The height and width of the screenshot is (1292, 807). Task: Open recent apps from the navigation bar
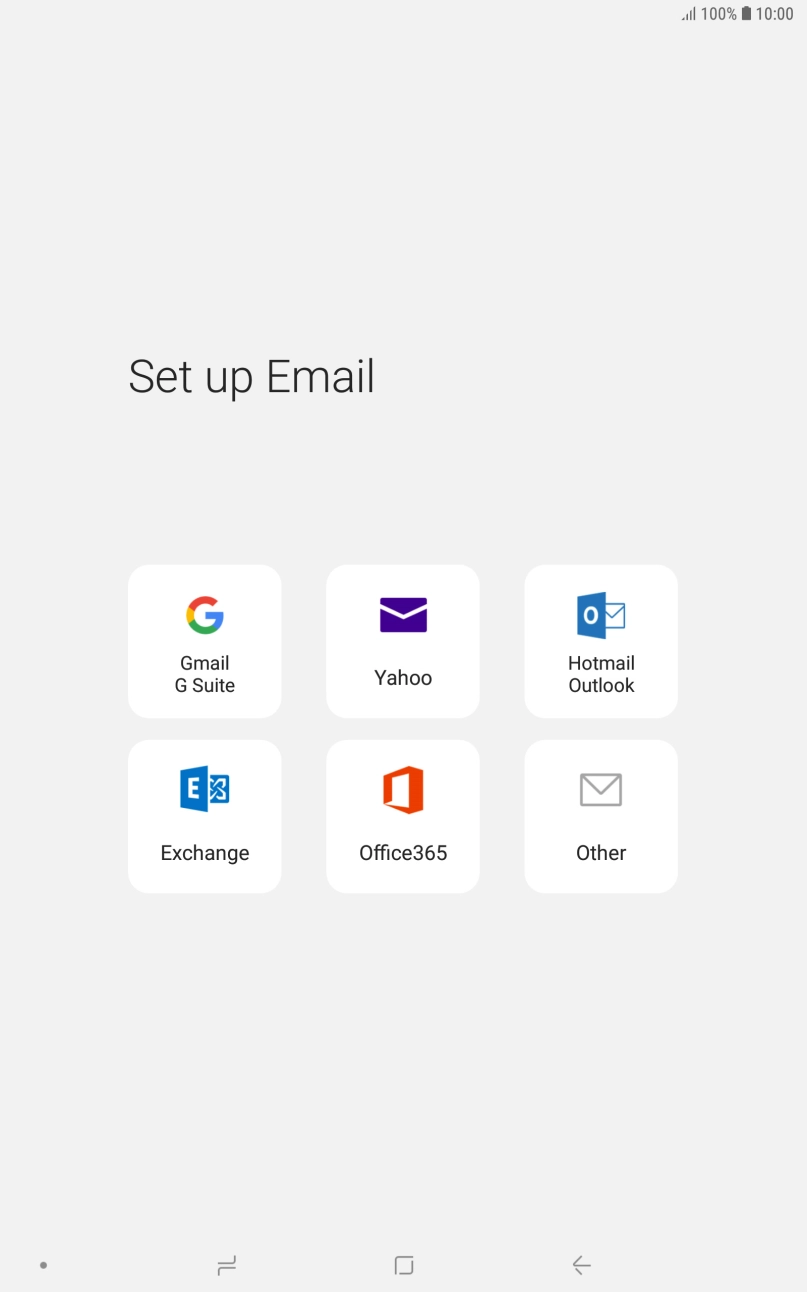[x=227, y=1265]
